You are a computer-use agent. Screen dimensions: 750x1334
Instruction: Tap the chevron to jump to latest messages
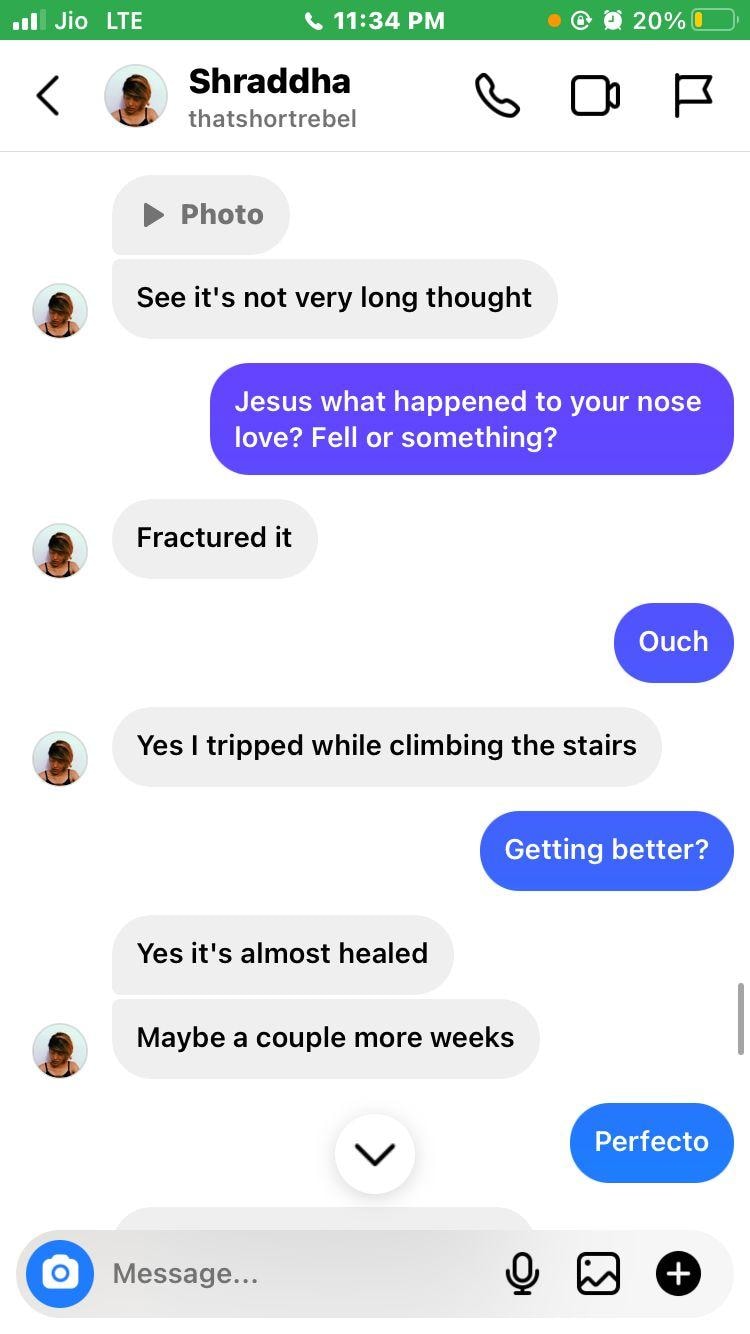(x=375, y=1153)
